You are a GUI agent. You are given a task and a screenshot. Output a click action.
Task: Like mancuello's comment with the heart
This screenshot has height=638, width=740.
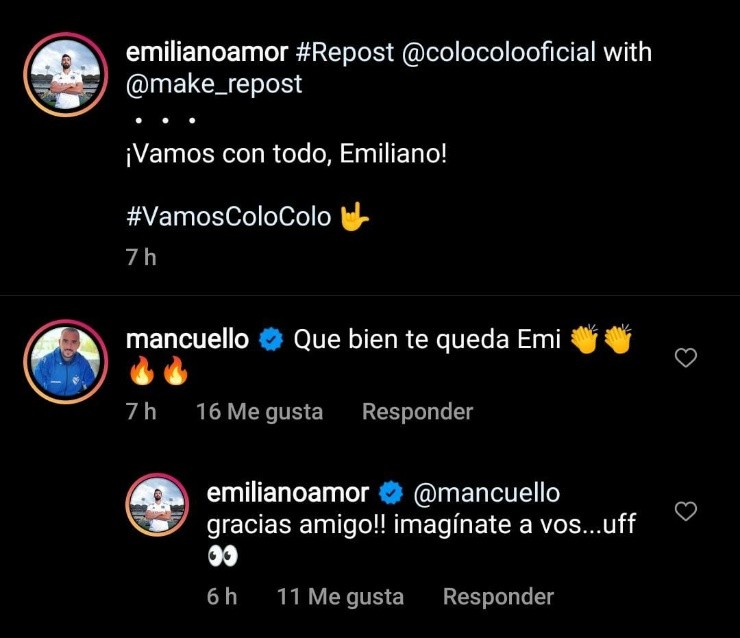point(685,358)
